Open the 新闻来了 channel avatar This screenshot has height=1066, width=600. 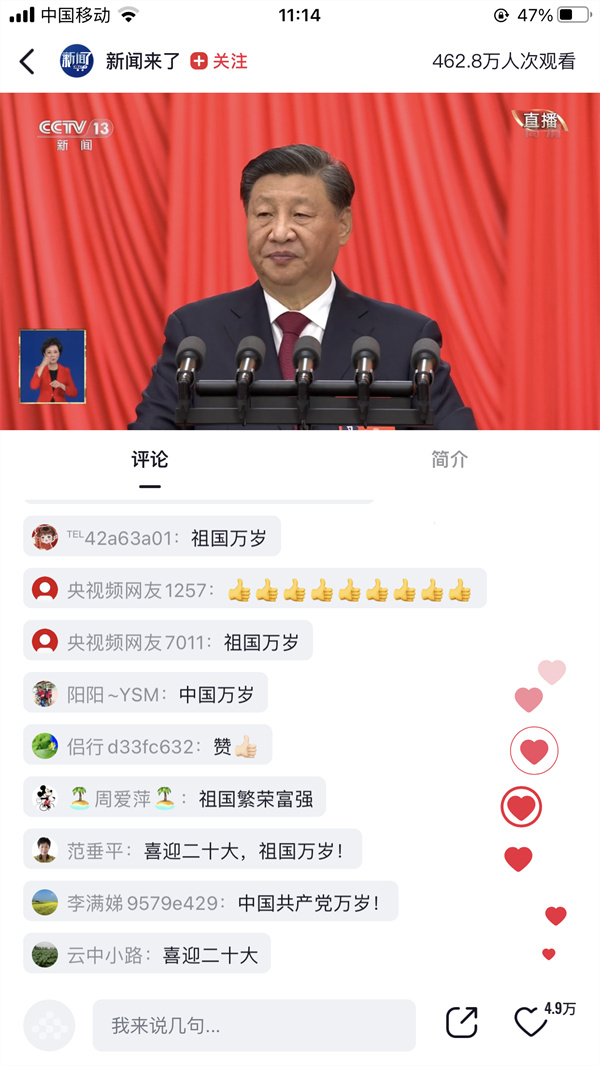77,61
